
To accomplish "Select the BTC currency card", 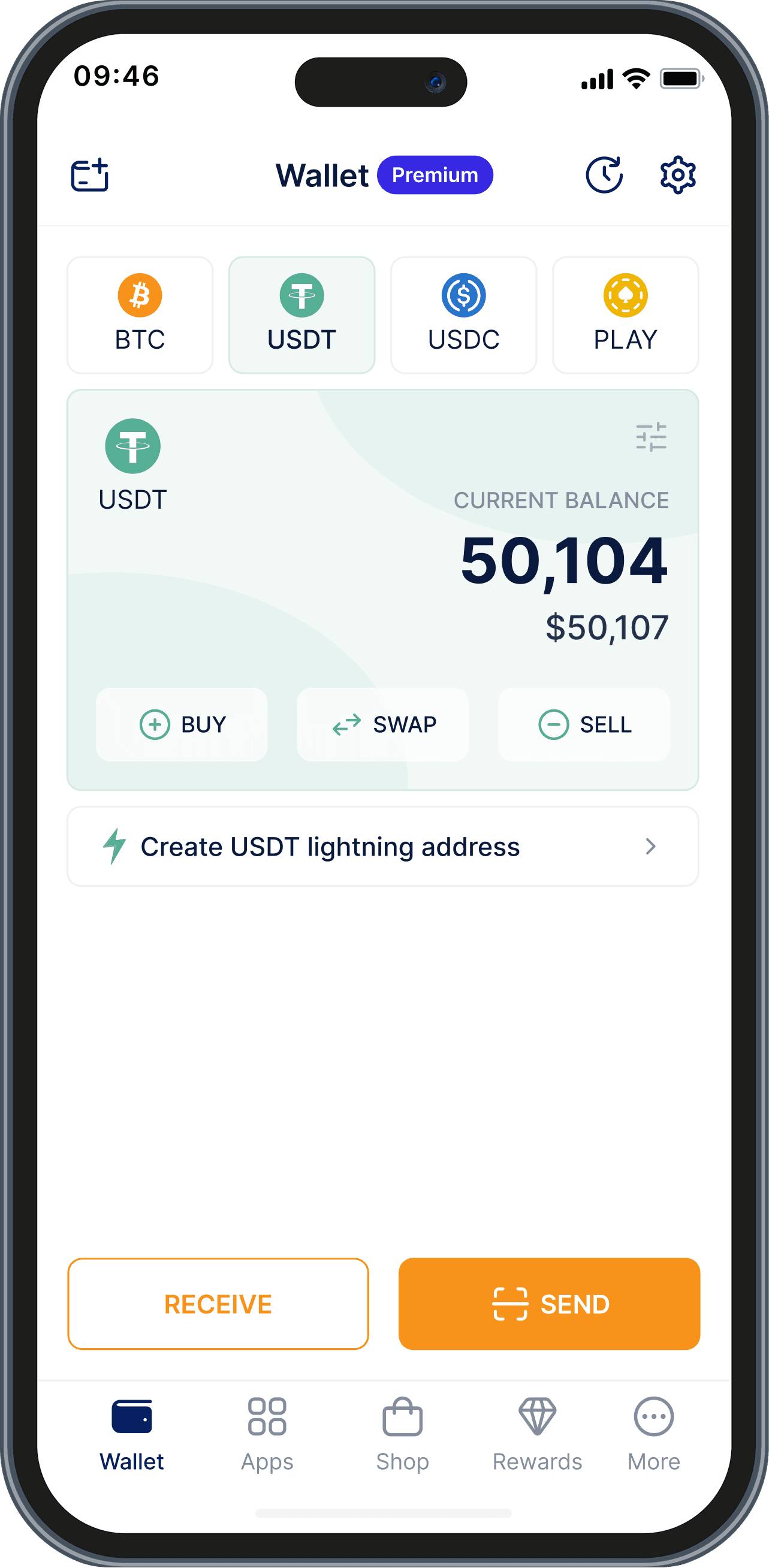I will pyautogui.click(x=140, y=315).
